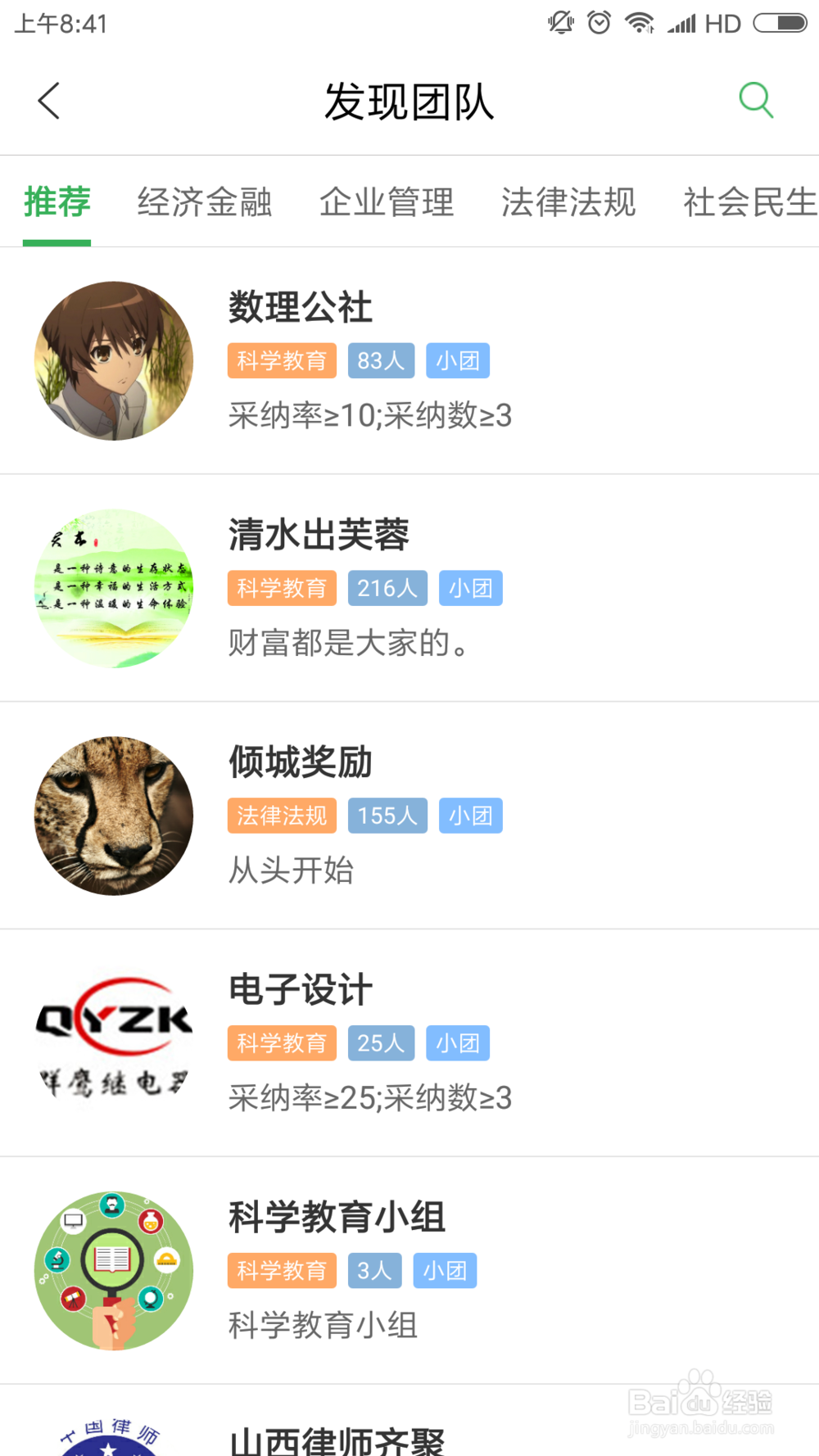
Task: Tap the 科学教育 tag on 数理公社
Action: coord(282,360)
